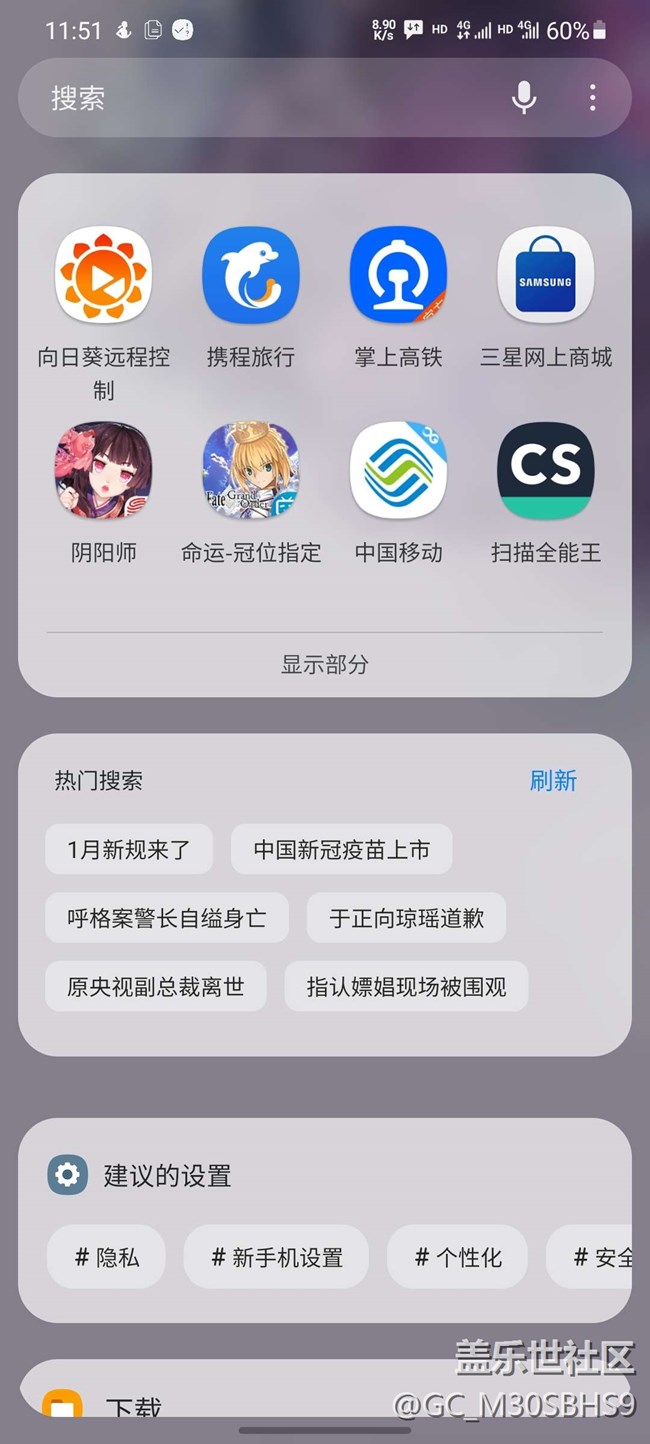Launch the 向日葵远程控制 app
Screen dimensions: 650x1444
coord(103,275)
